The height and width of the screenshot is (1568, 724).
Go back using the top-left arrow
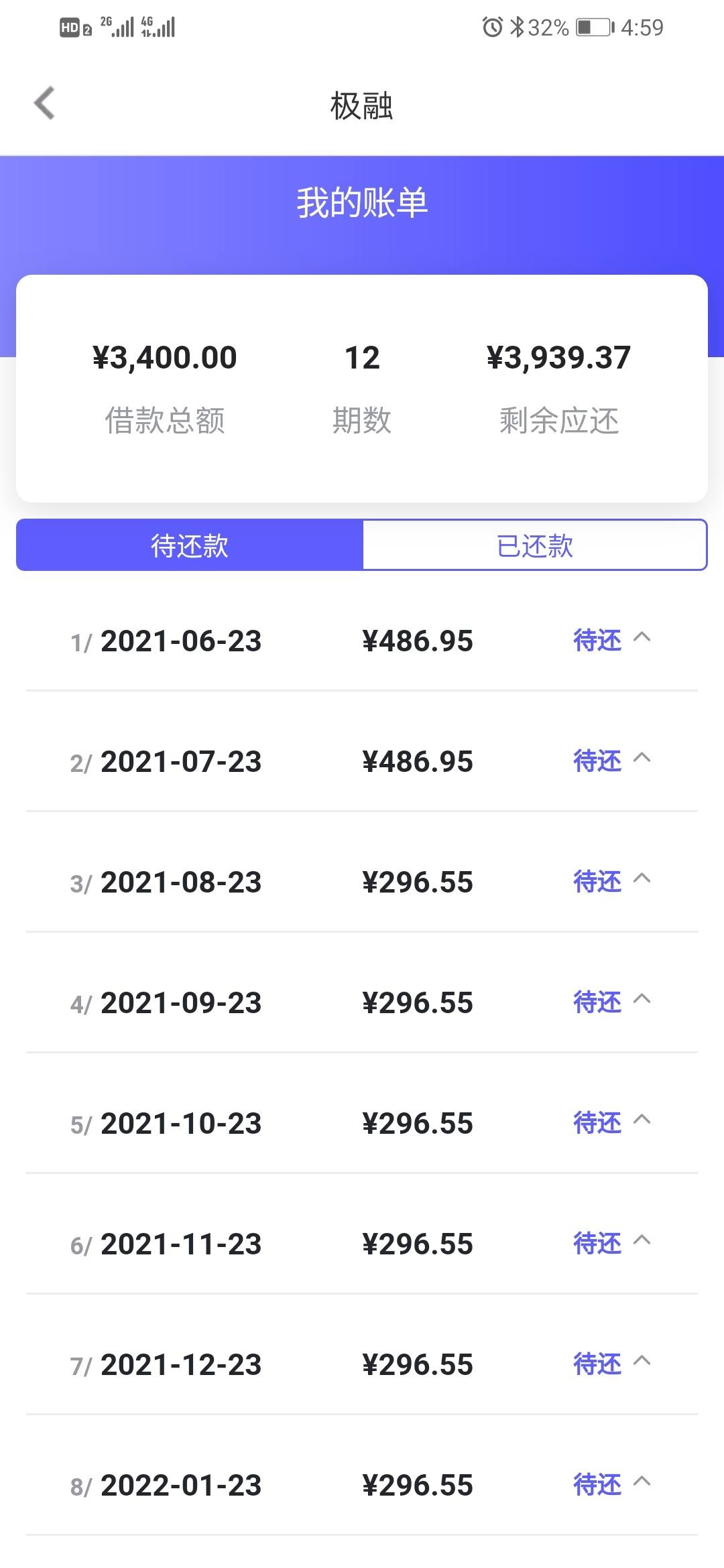44,104
